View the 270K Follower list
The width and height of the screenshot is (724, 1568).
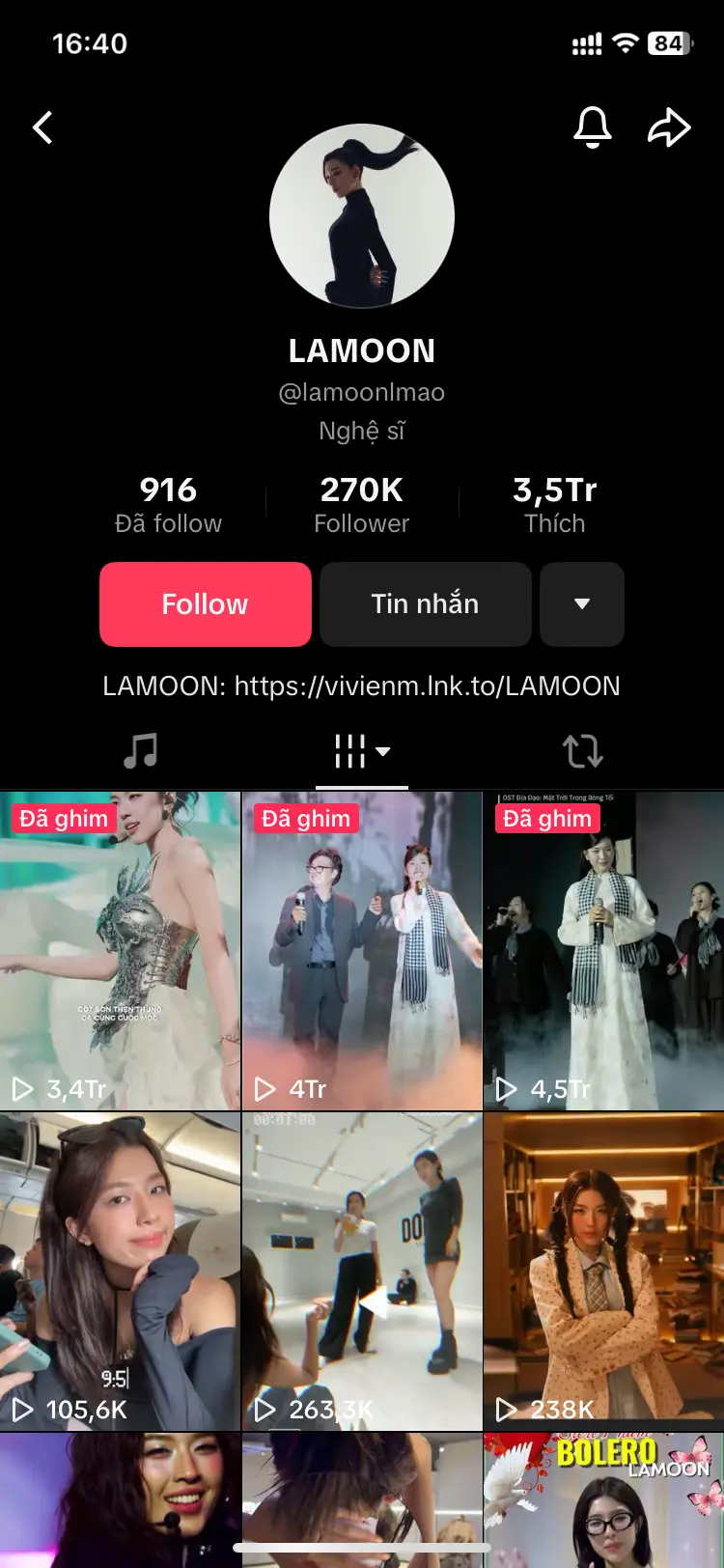point(362,505)
